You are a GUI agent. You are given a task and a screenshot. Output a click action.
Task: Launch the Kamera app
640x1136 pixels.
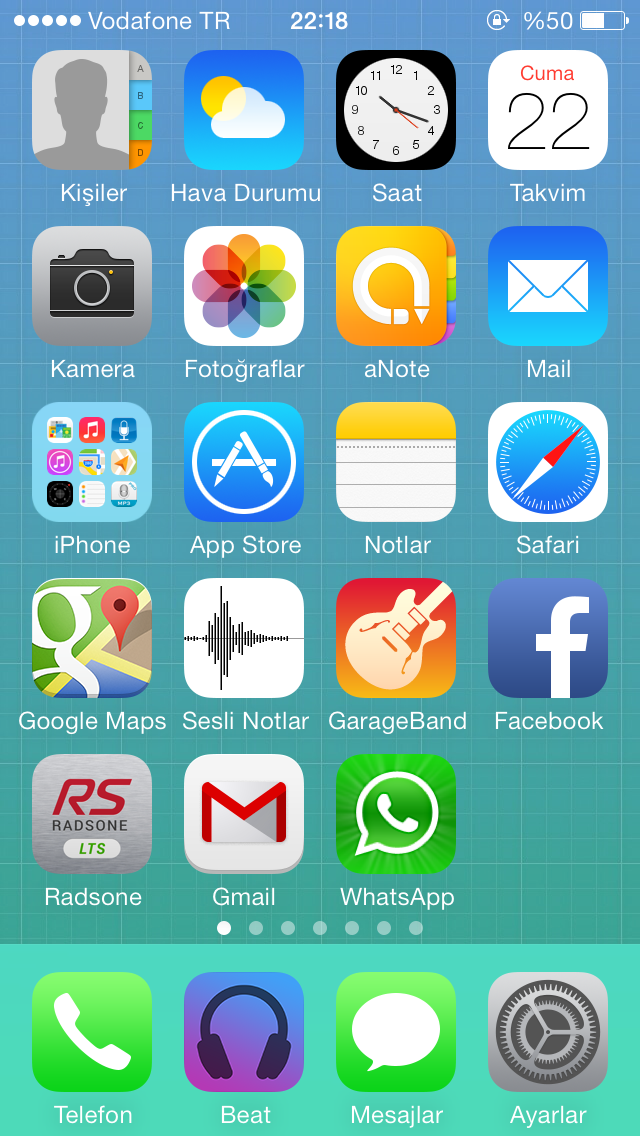[x=92, y=286]
